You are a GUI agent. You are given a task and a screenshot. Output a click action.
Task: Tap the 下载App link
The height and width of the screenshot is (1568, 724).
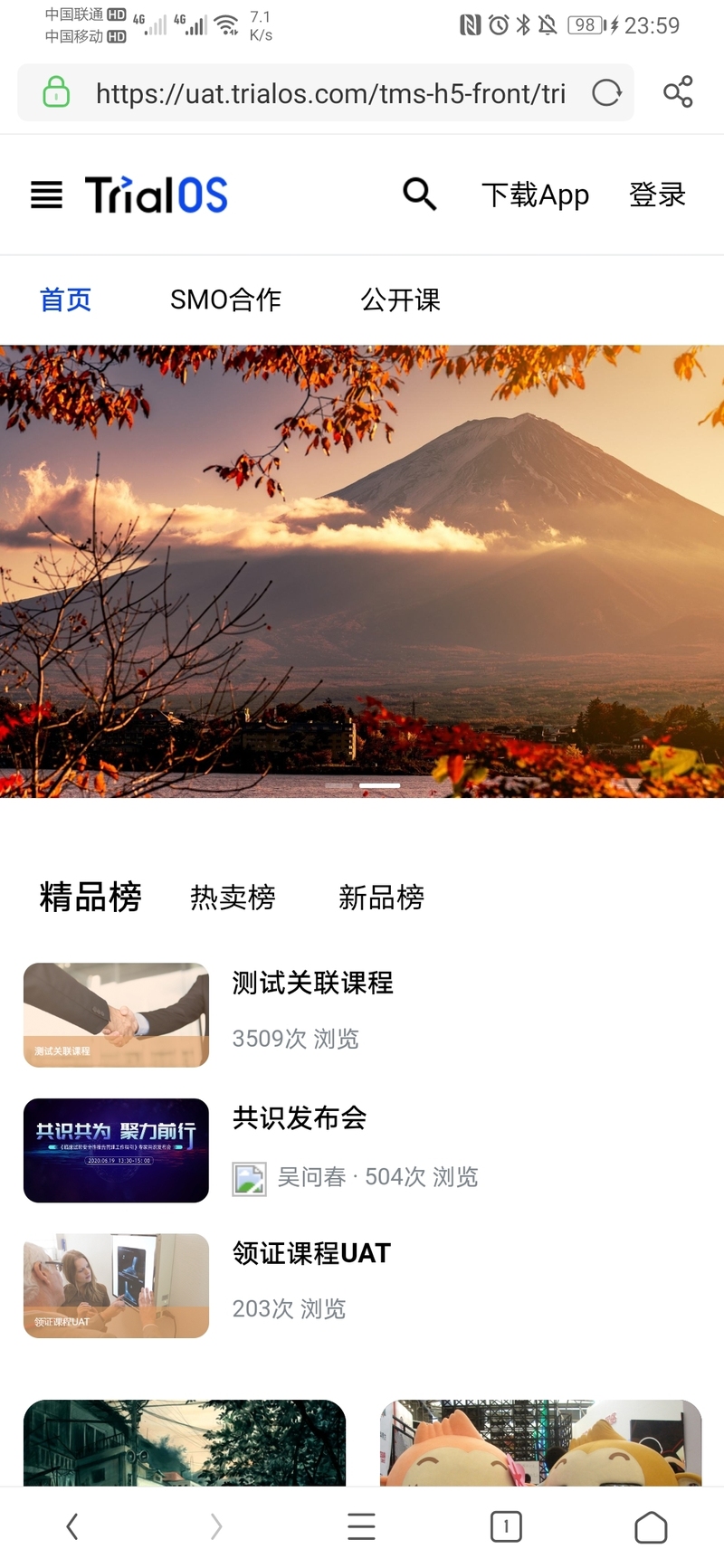pos(535,195)
